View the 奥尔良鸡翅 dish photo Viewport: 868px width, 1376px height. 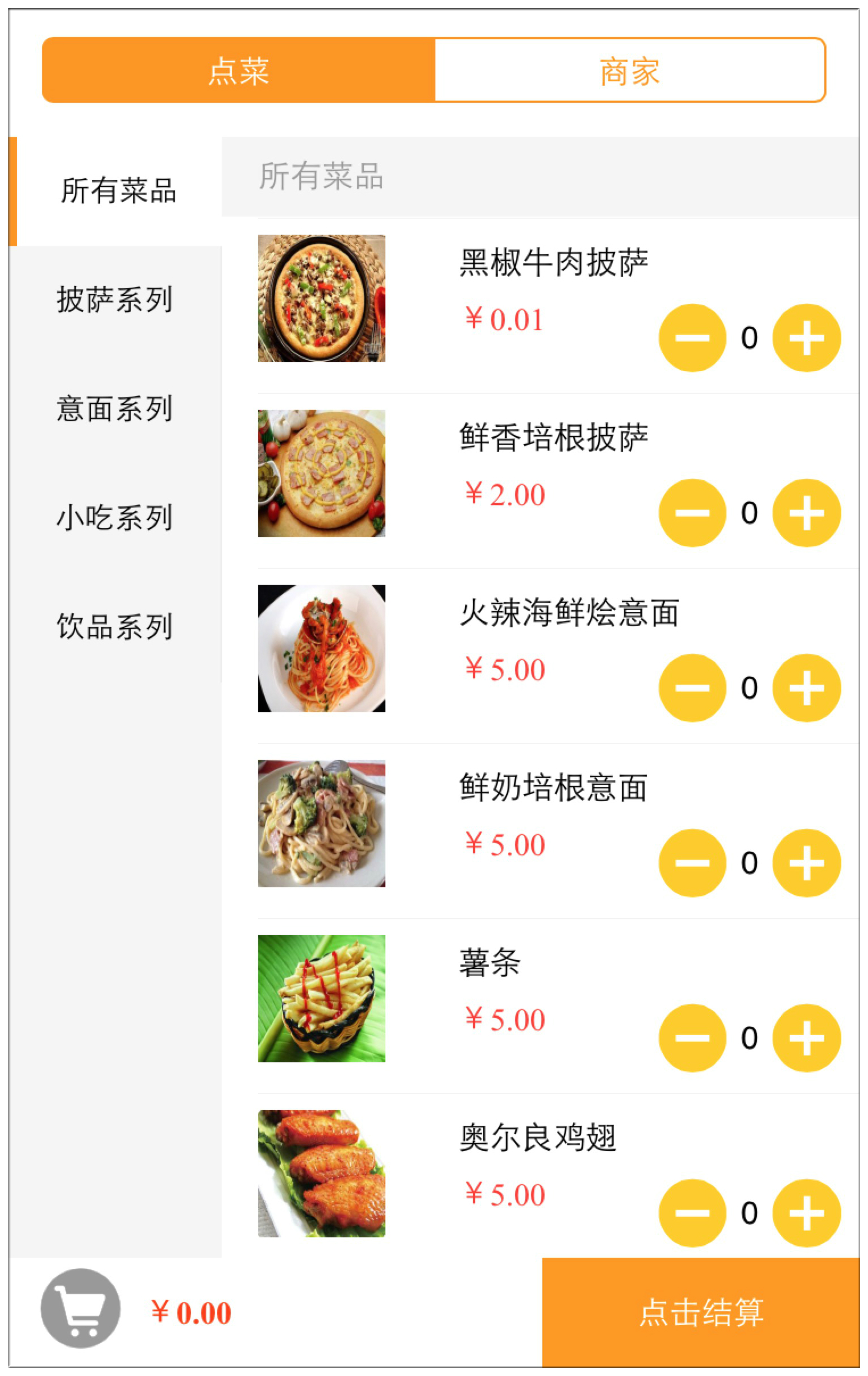(322, 1173)
